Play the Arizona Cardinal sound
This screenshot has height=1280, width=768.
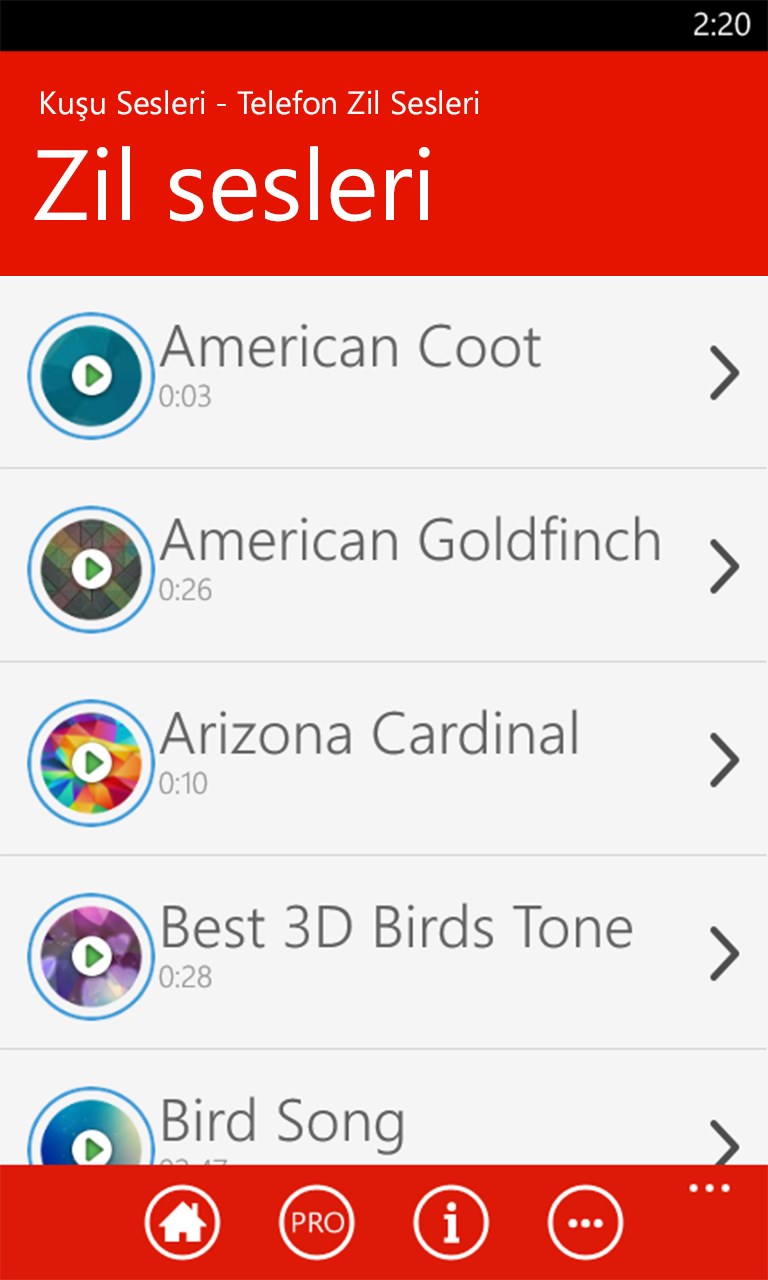point(92,763)
